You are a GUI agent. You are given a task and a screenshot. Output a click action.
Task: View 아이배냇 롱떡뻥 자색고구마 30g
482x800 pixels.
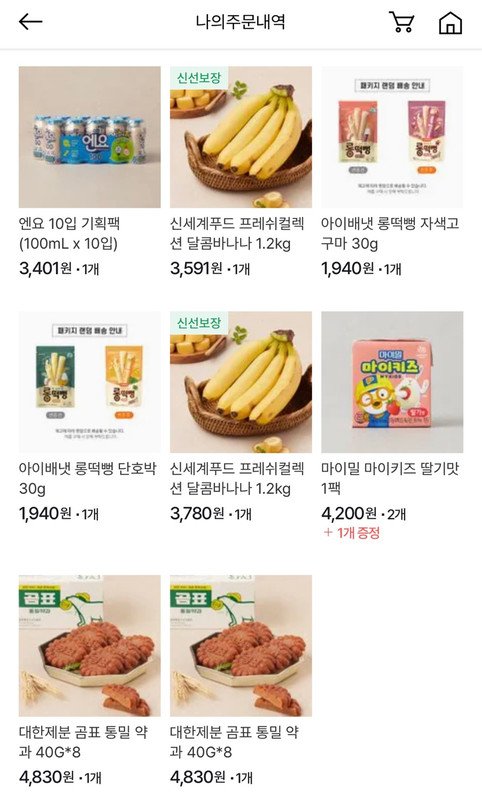click(x=392, y=137)
